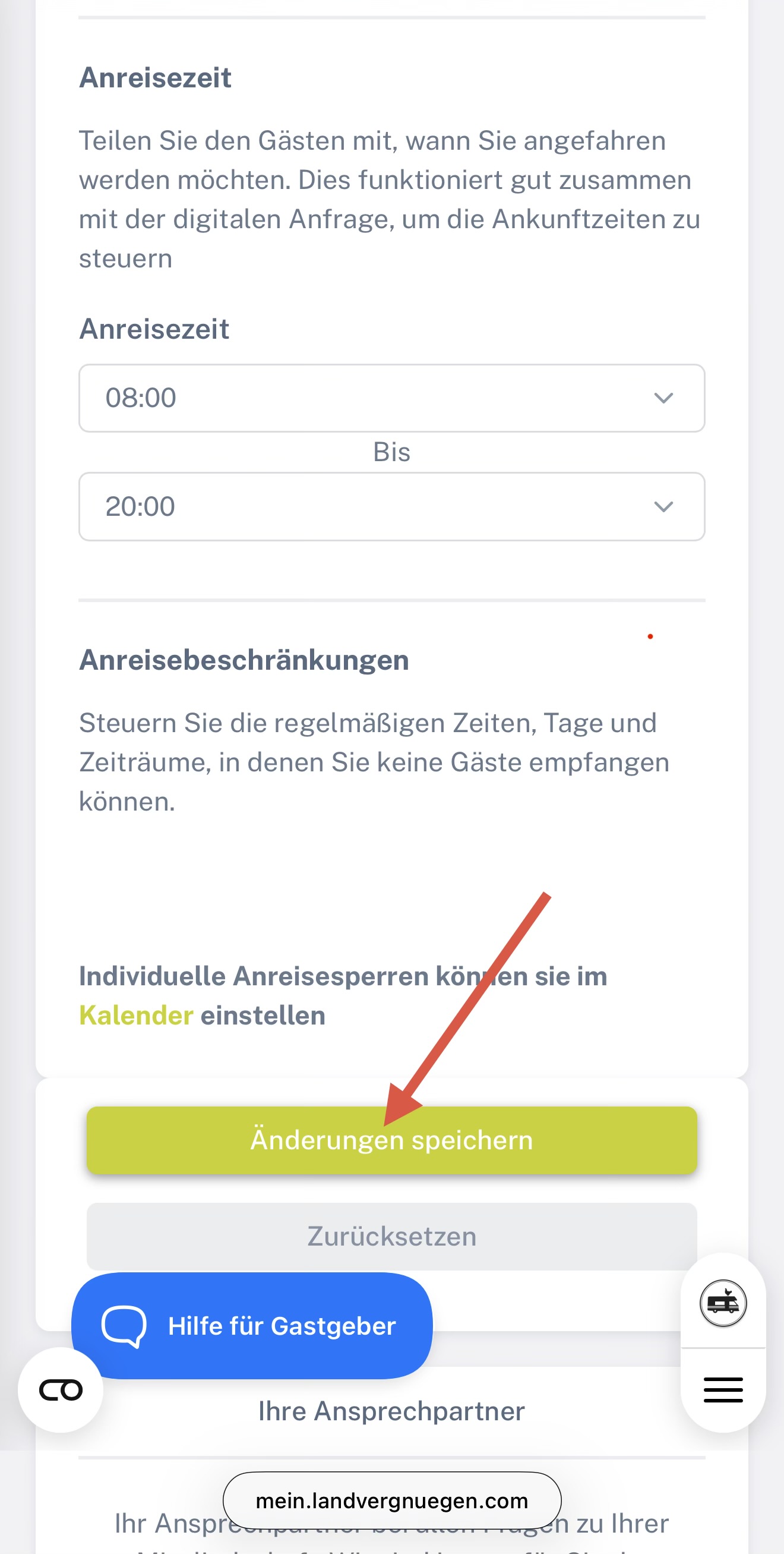Open Hilfe für Gastgeber chat
Viewport: 784px width, 1554px height.
(251, 1326)
